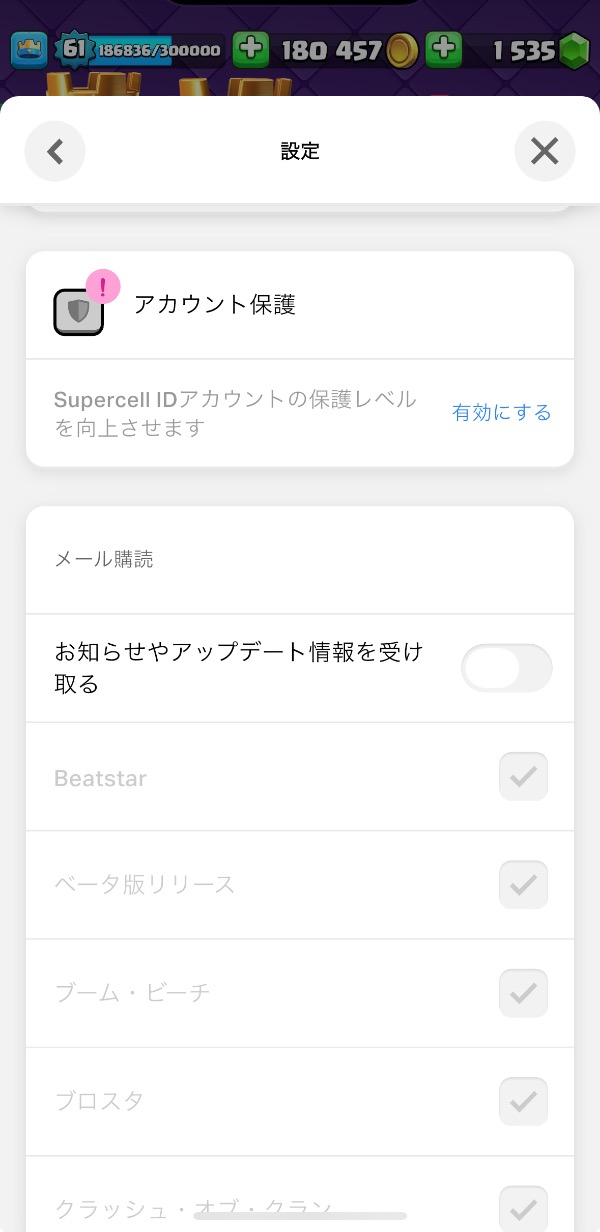
Task: Check the ブーム・ビーチ checkbox
Action: click(x=523, y=993)
